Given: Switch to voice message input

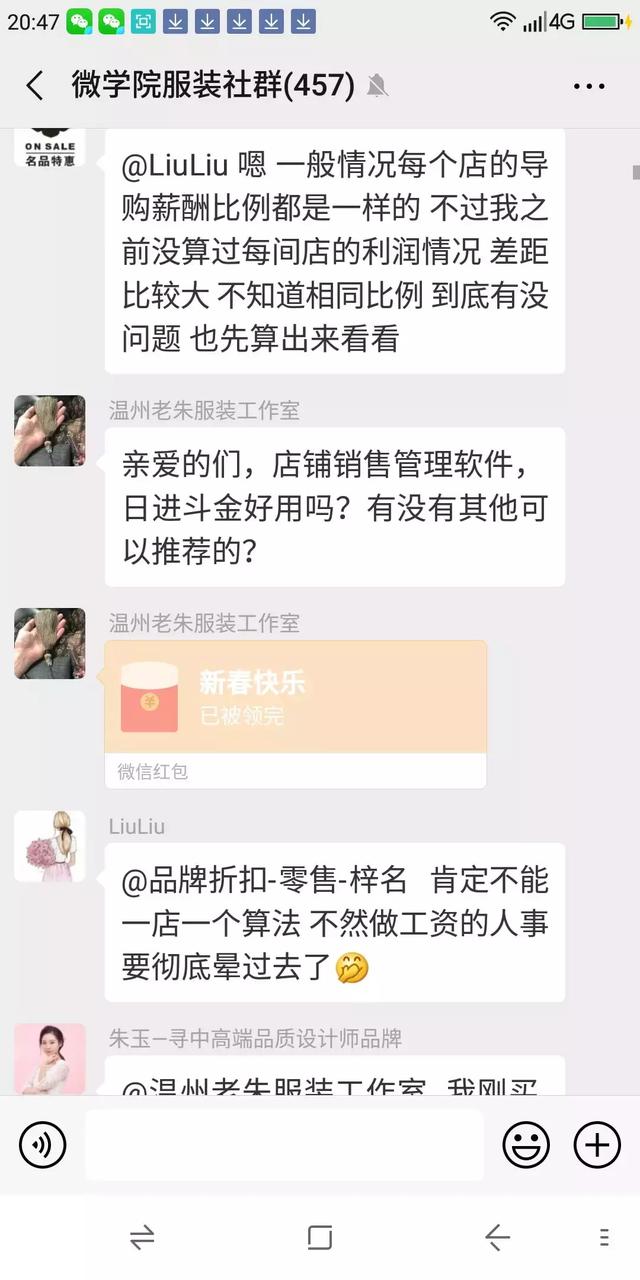Looking at the screenshot, I should coord(42,1145).
